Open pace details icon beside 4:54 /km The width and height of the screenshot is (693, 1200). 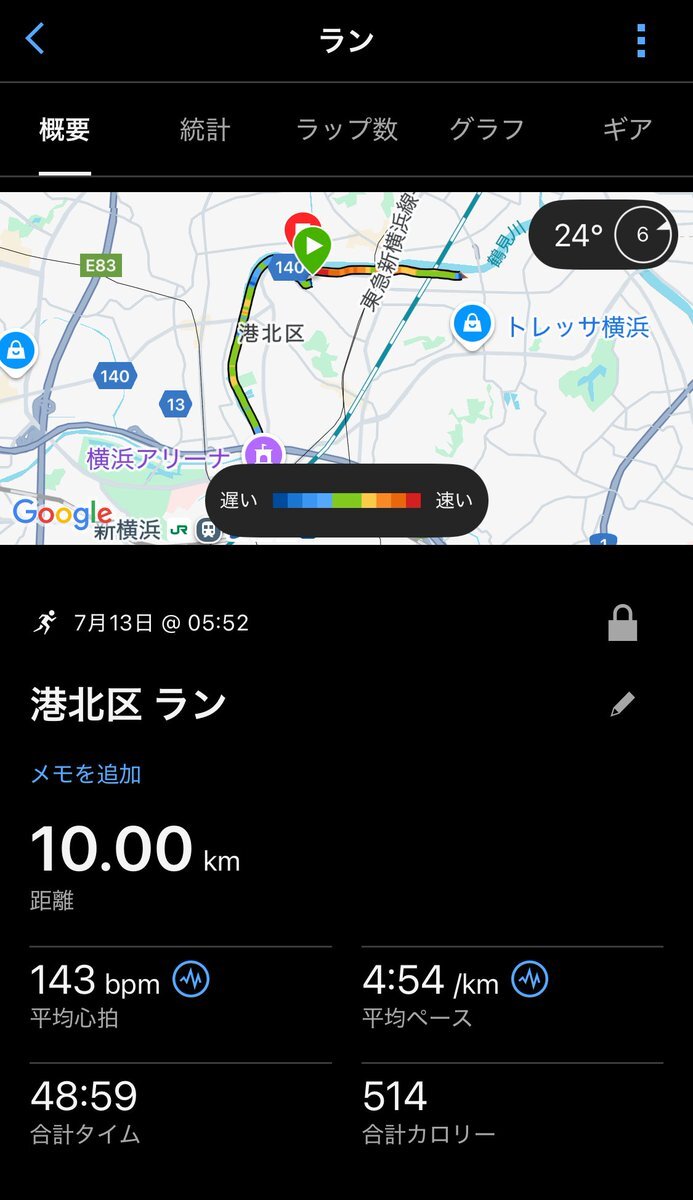530,980
